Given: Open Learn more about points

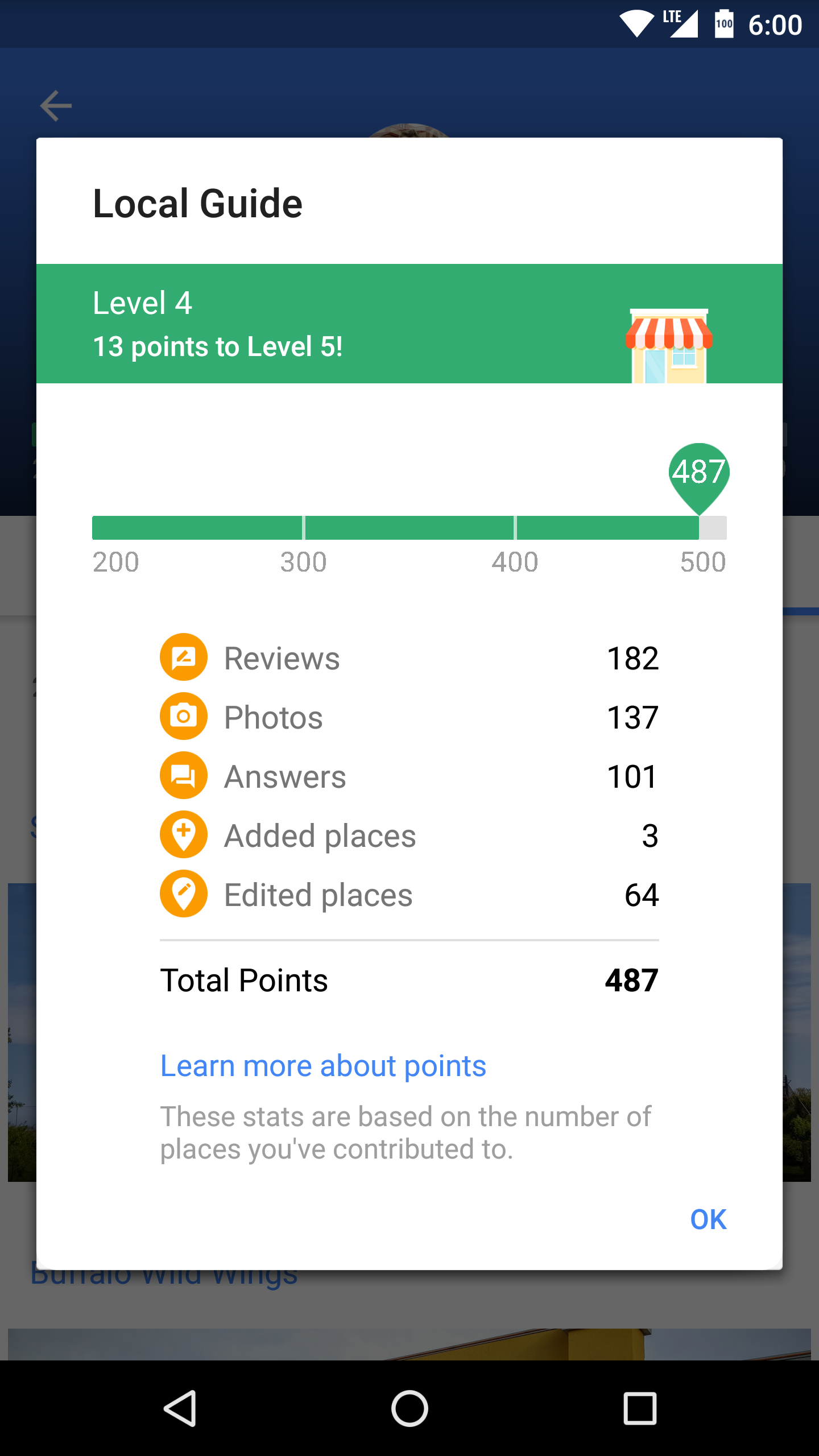Looking at the screenshot, I should pos(323,1065).
